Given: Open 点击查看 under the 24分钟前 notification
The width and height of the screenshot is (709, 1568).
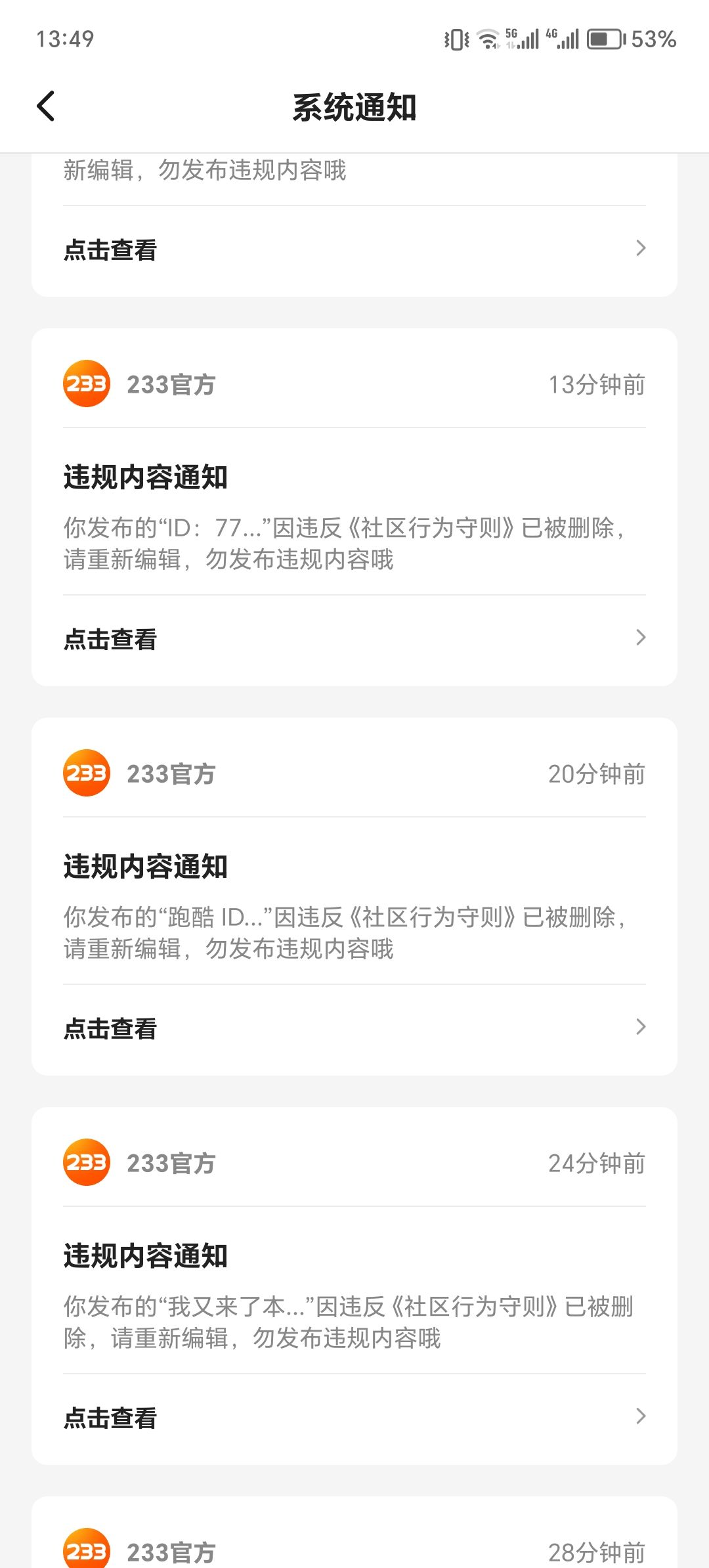Looking at the screenshot, I should (x=354, y=1418).
